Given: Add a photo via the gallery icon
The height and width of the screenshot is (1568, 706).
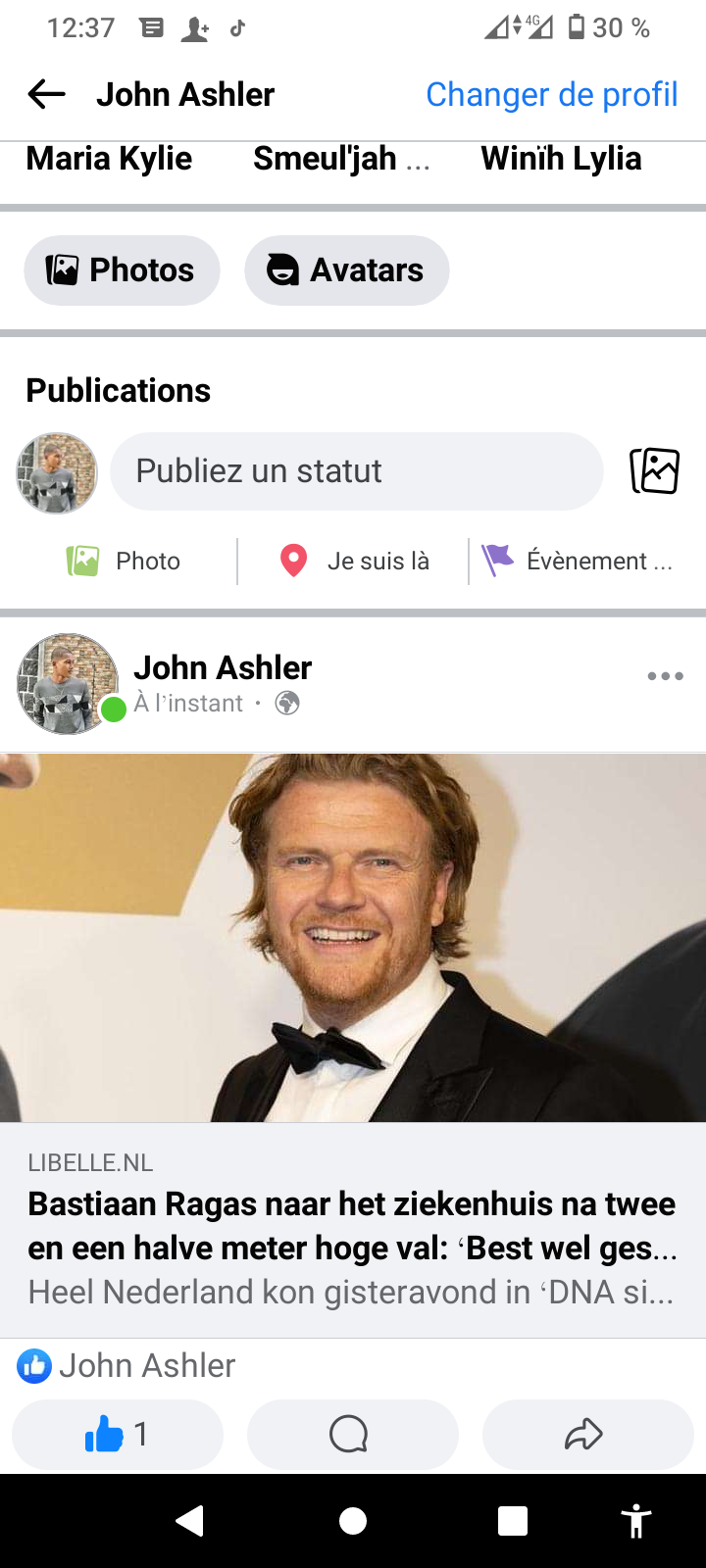Looking at the screenshot, I should (x=654, y=471).
